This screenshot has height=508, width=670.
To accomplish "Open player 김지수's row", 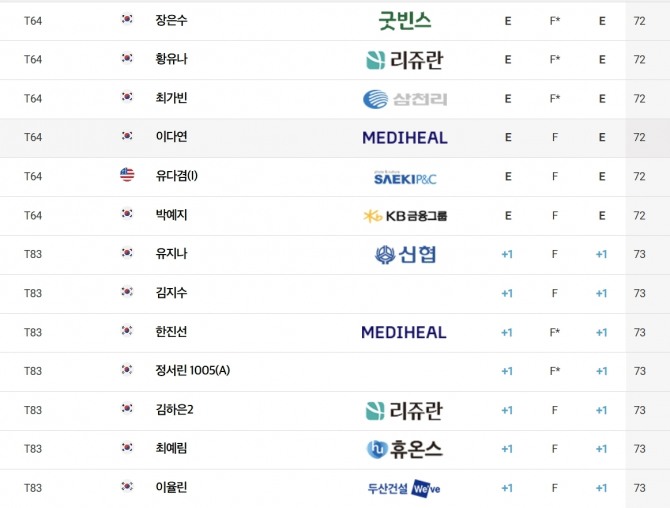I will tap(172, 293).
